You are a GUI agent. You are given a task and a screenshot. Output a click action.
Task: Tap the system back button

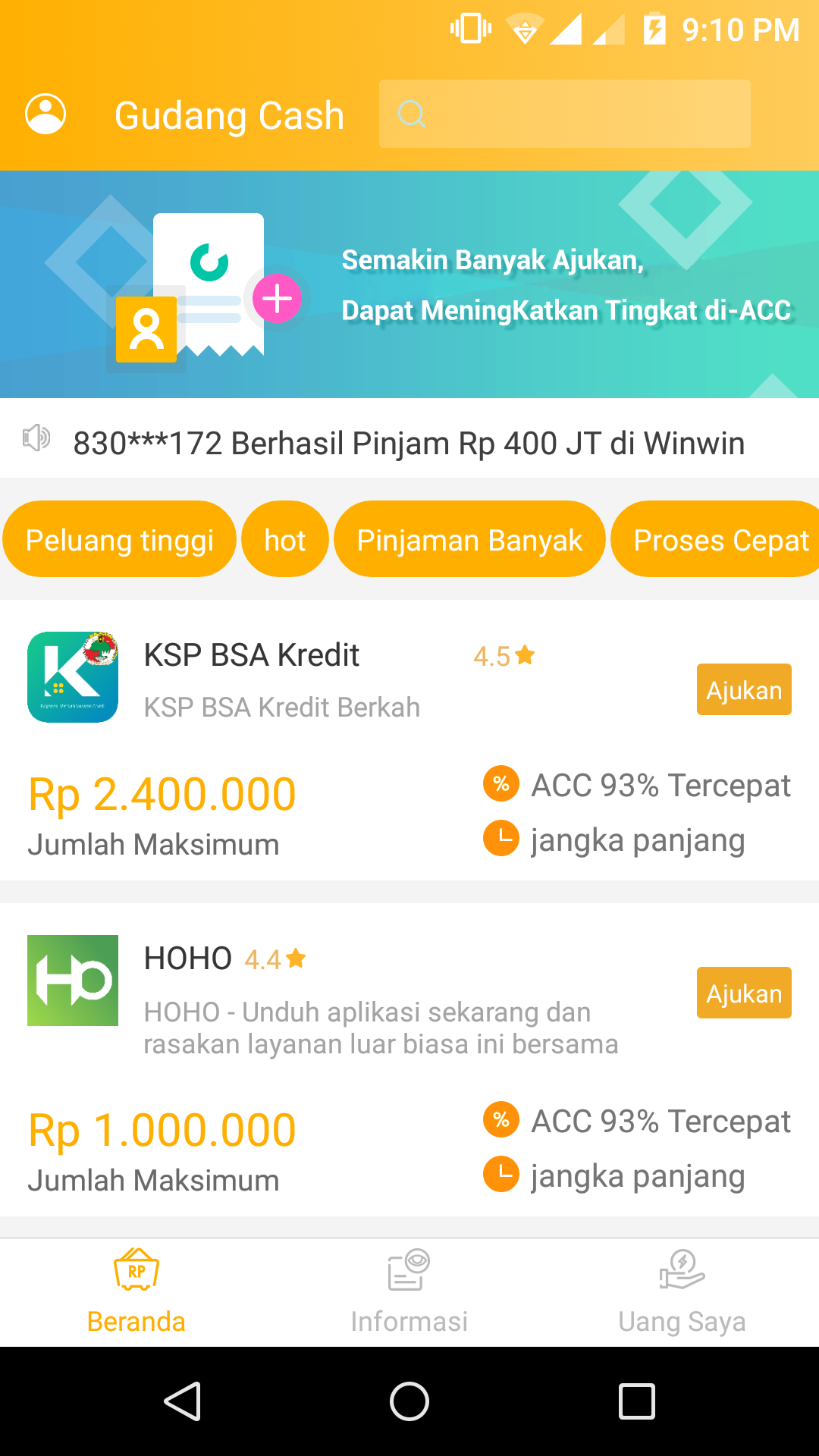pyautogui.click(x=182, y=1401)
